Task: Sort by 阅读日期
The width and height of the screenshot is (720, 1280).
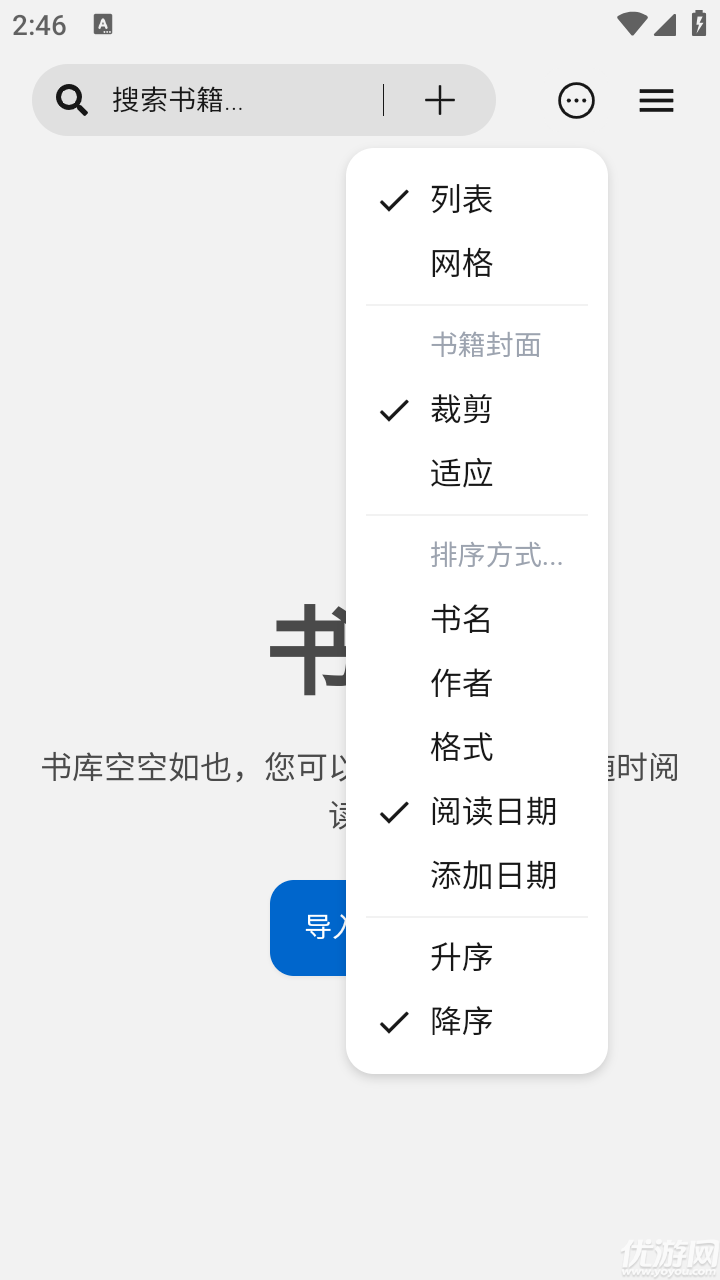Action: [493, 812]
